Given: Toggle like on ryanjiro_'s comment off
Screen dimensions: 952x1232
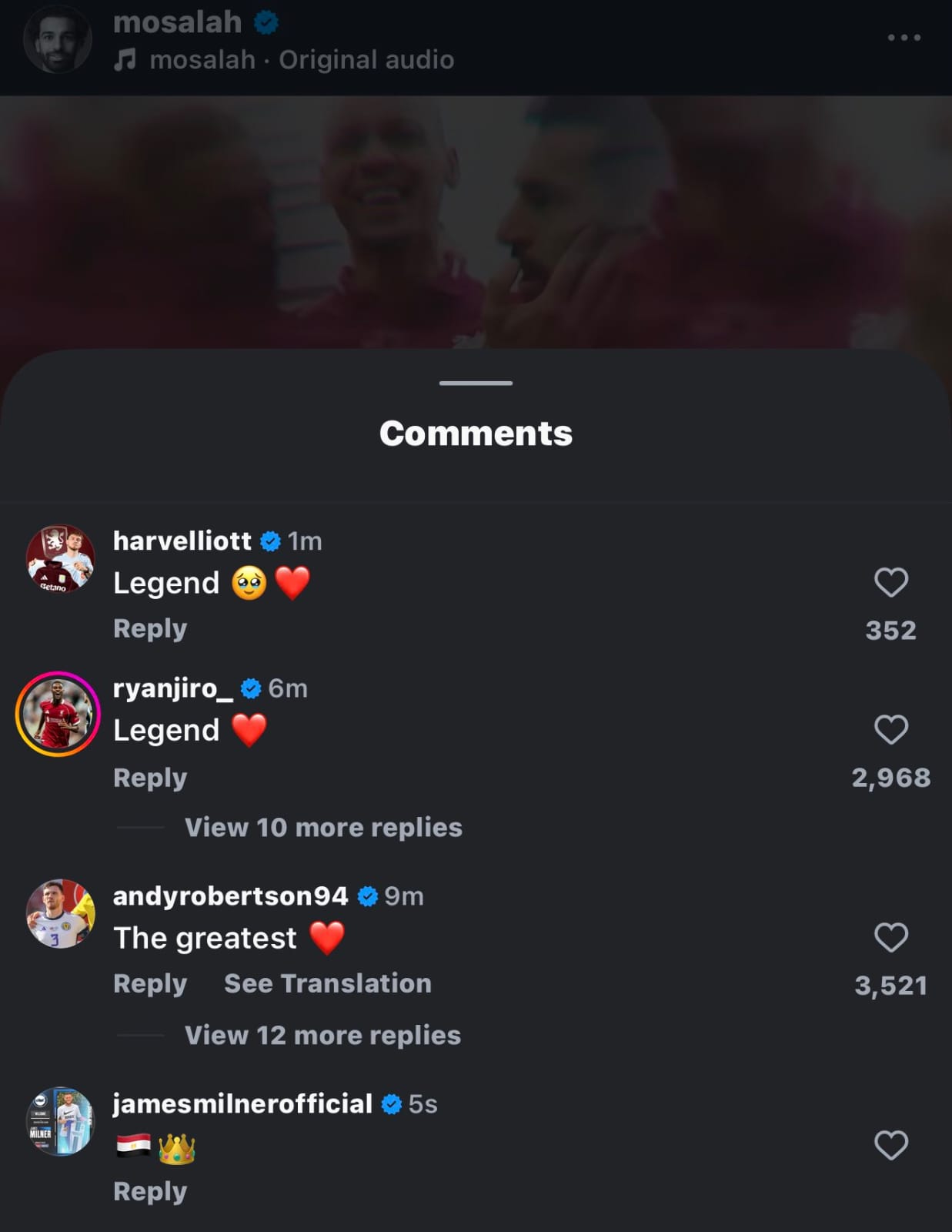Looking at the screenshot, I should click(x=891, y=730).
